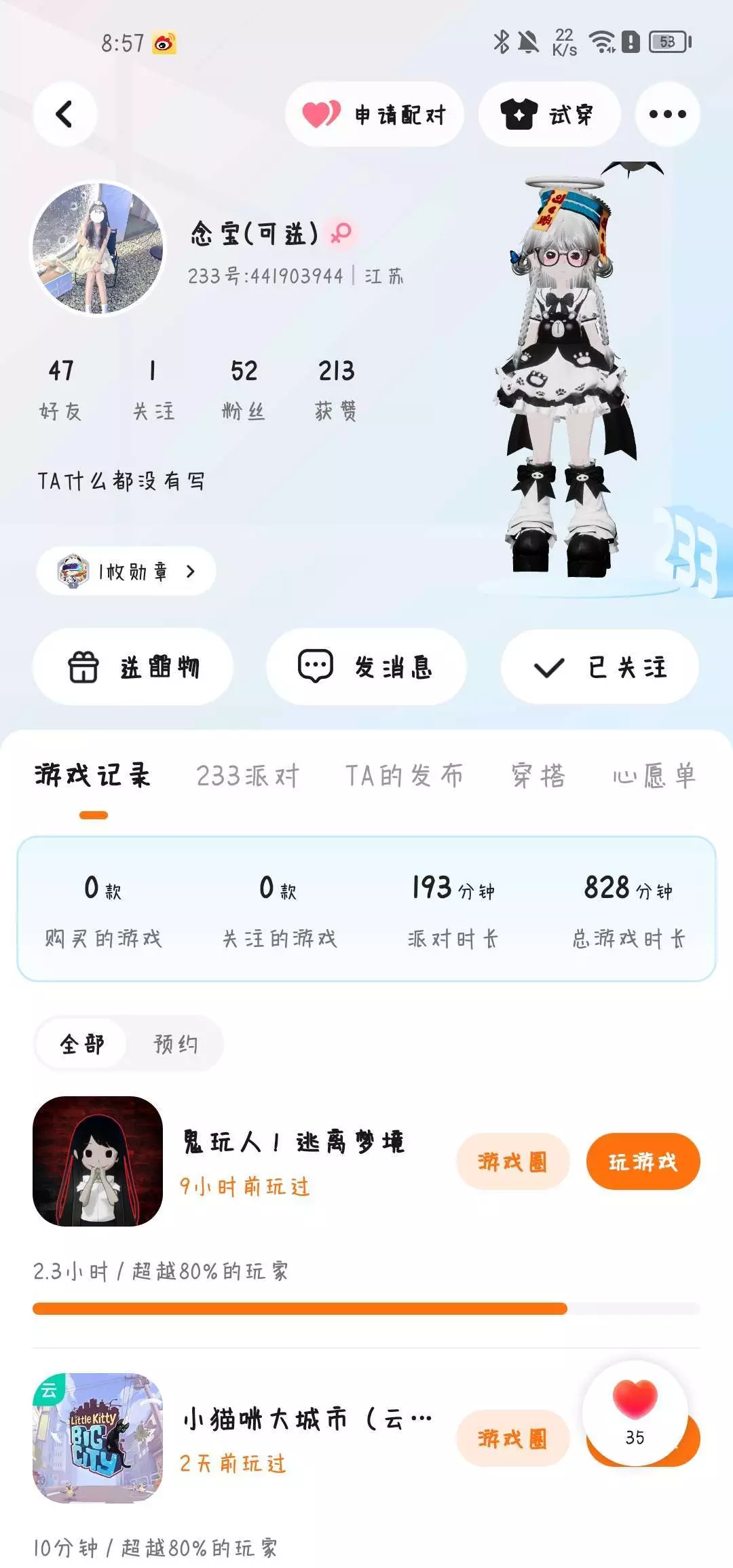Image resolution: width=733 pixels, height=1568 pixels.
Task: View the 粉丝 followers count list
Action: tap(244, 390)
